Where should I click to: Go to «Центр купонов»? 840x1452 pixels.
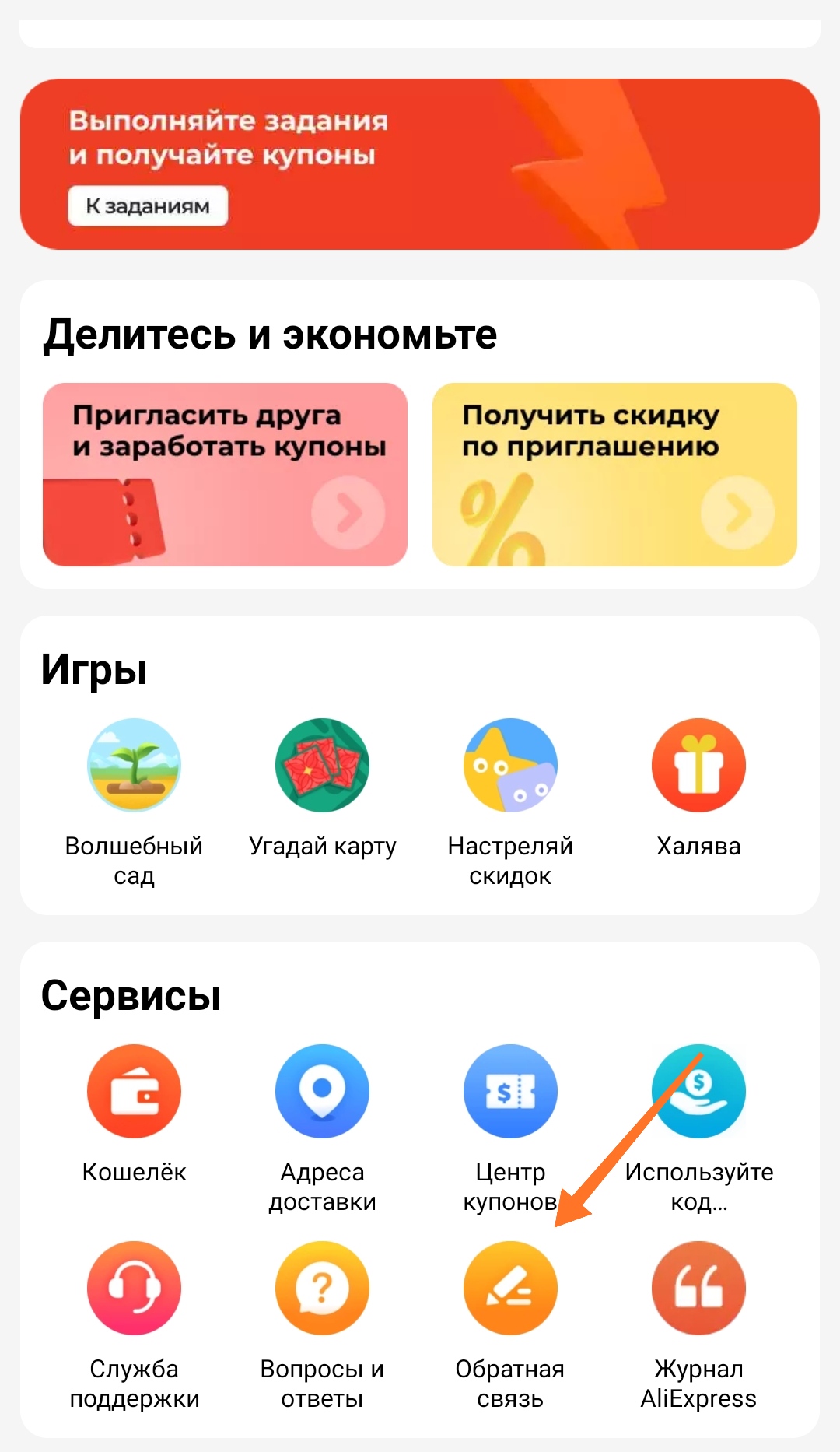[510, 1092]
